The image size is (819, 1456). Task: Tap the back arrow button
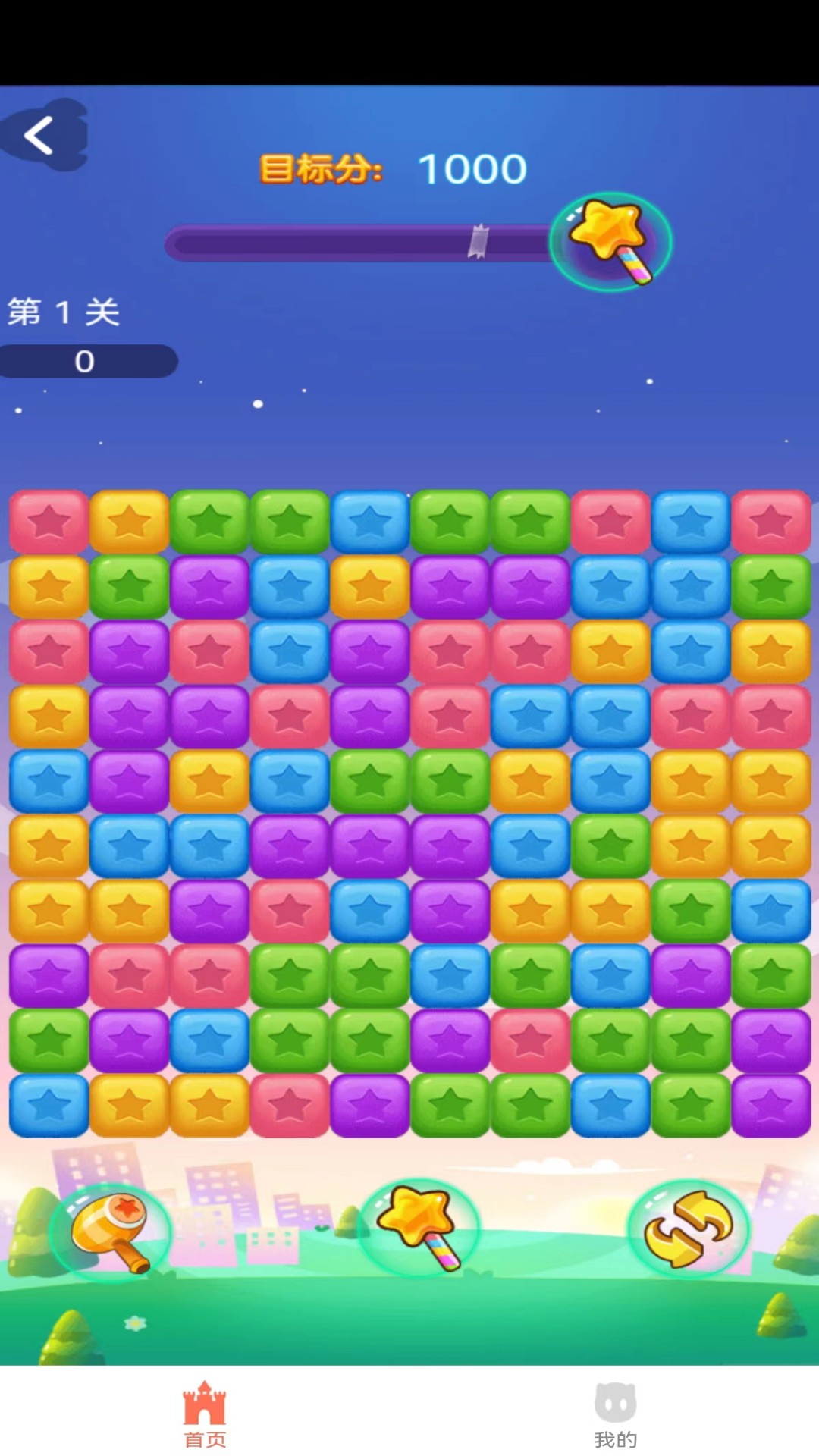(x=41, y=136)
